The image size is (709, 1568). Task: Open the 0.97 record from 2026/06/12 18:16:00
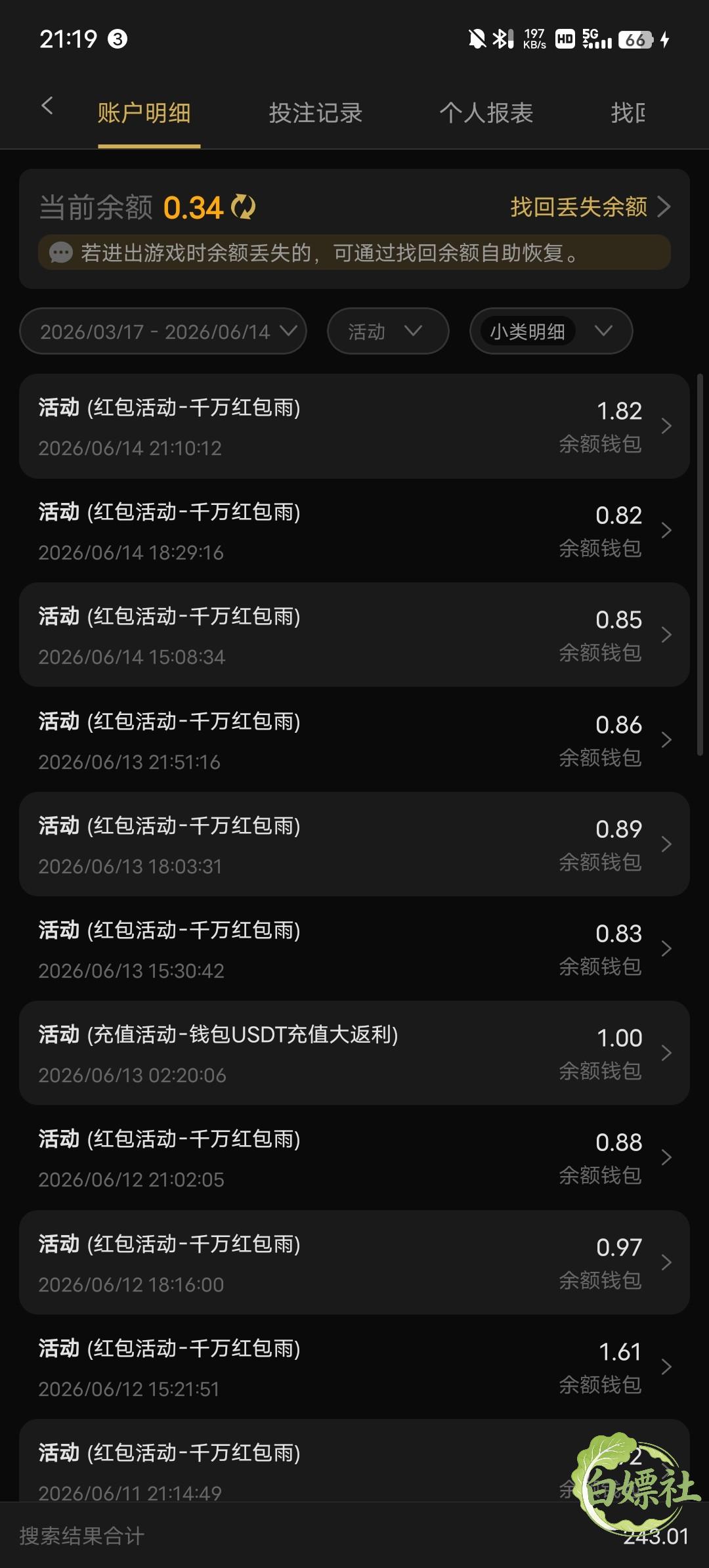(354, 1263)
